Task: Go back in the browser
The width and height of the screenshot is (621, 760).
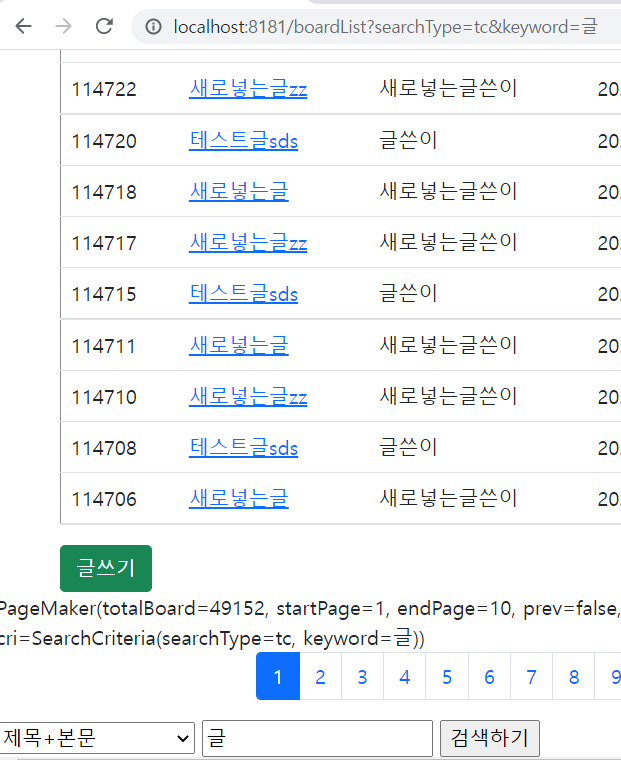Action: 22,27
